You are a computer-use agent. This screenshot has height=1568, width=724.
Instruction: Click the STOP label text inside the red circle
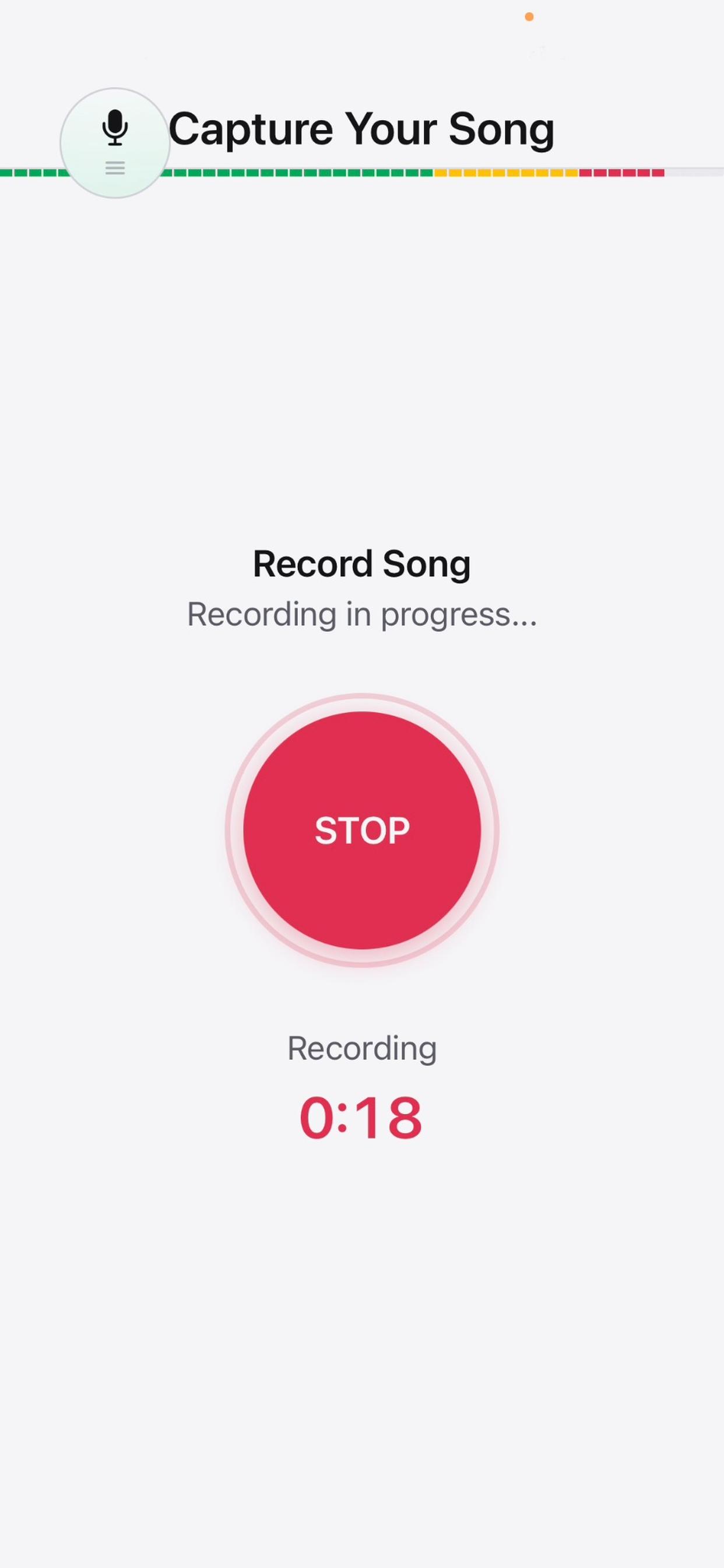(x=361, y=829)
